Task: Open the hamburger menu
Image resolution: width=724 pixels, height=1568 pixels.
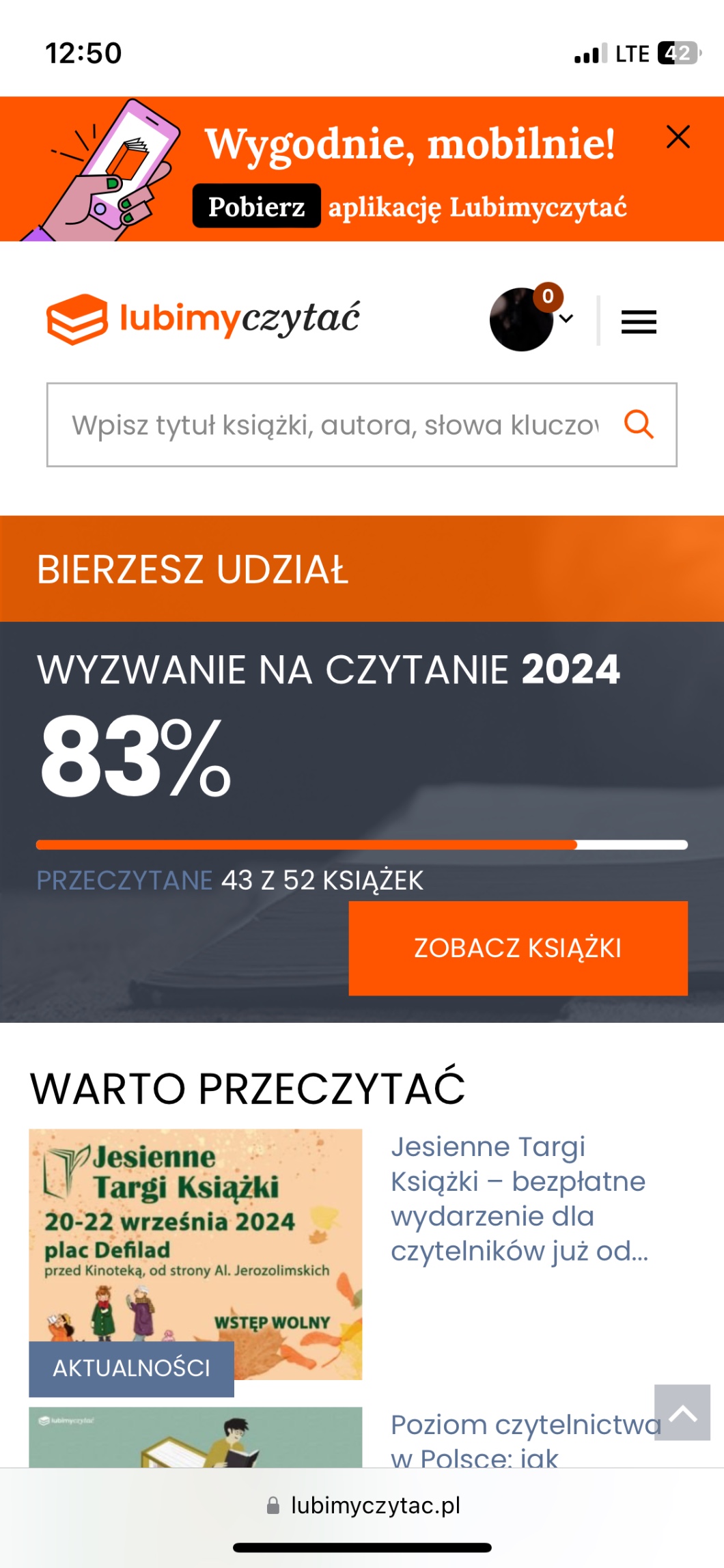Action: coord(639,321)
